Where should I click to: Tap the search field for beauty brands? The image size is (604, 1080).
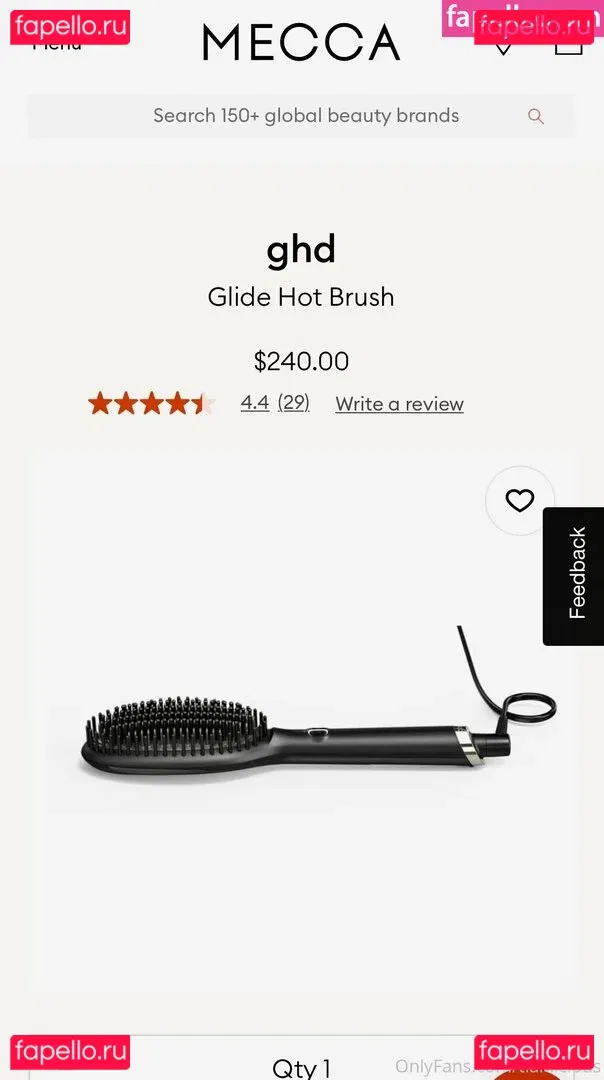point(305,116)
